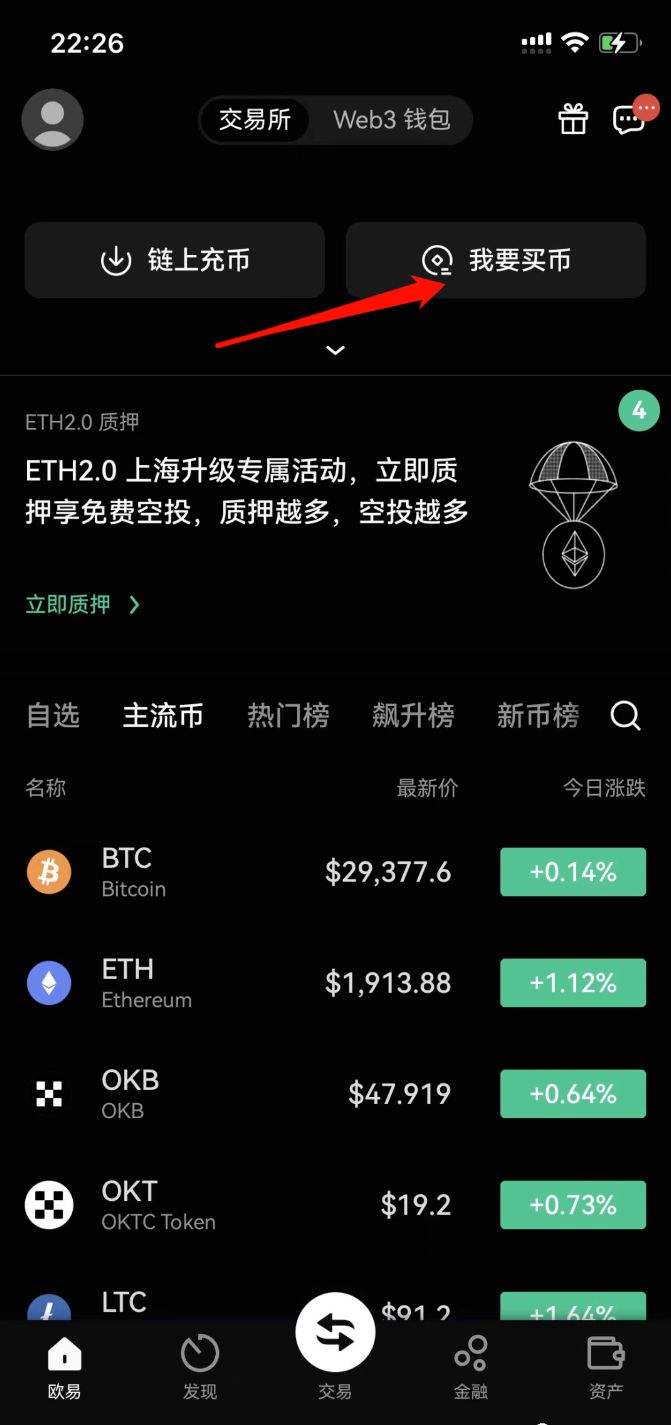
Task: Open the OKT OKTC Token row
Action: pos(335,1205)
